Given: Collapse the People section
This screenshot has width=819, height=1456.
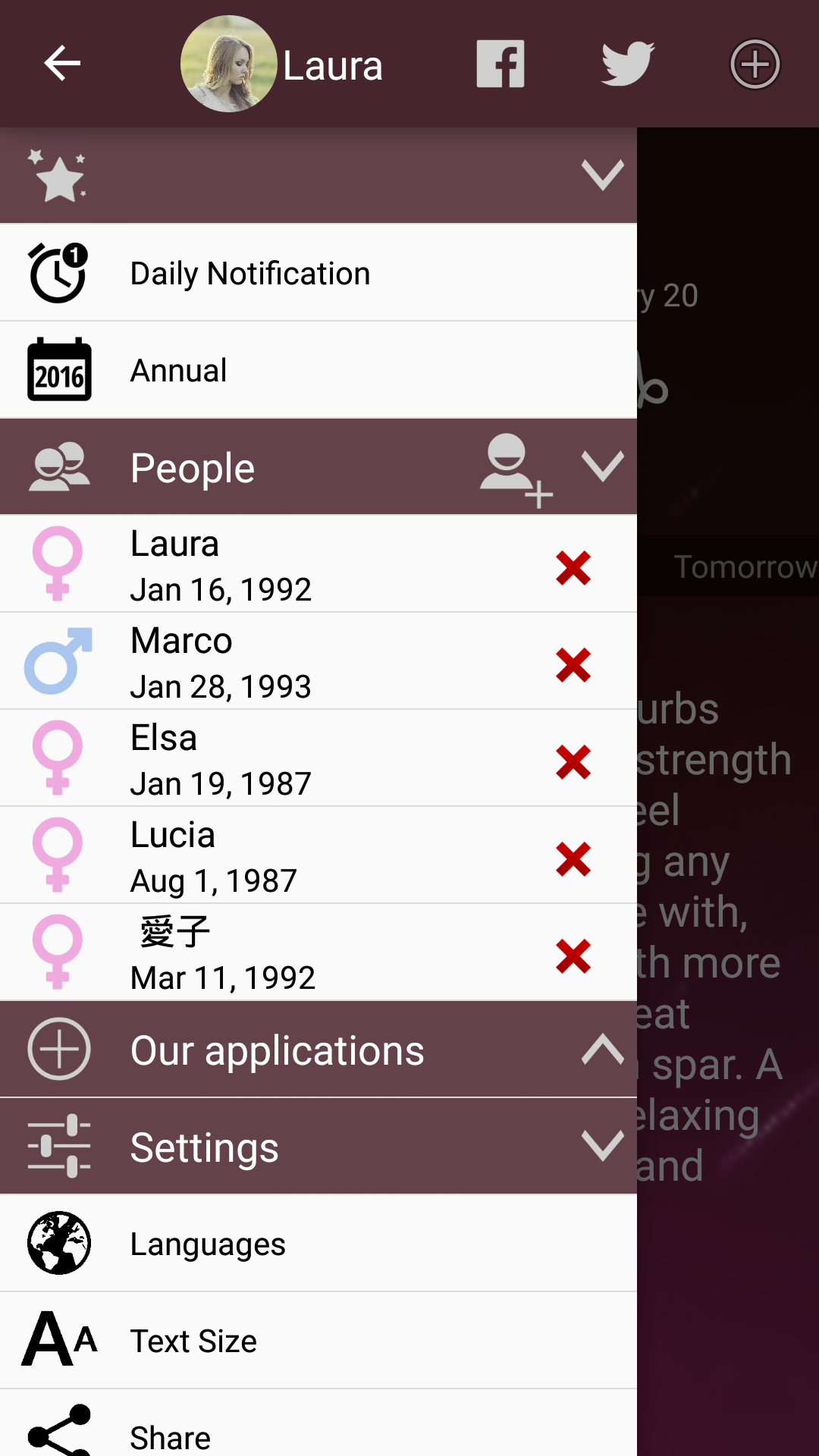Looking at the screenshot, I should (x=603, y=466).
